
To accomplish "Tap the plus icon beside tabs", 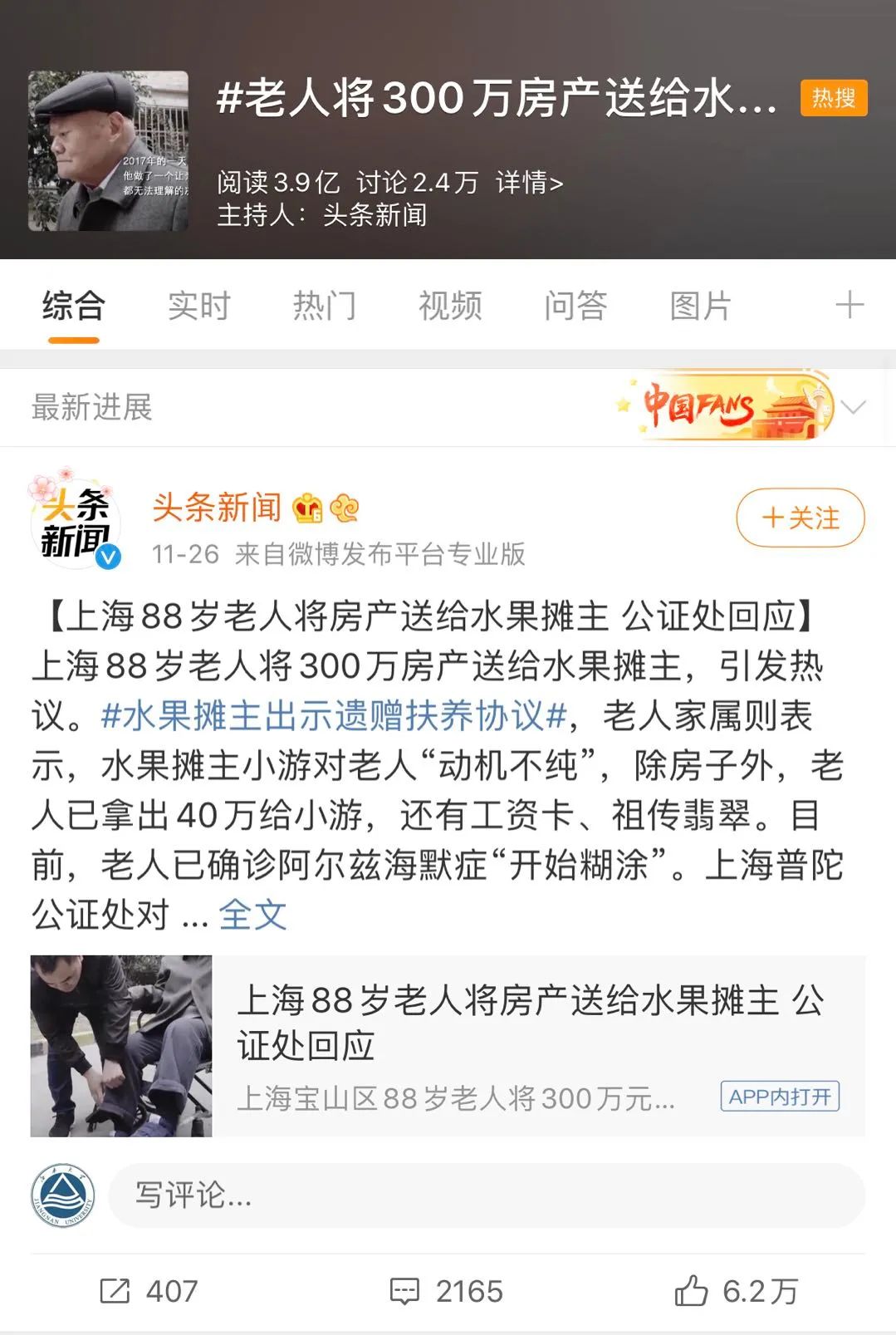I will pos(849,305).
